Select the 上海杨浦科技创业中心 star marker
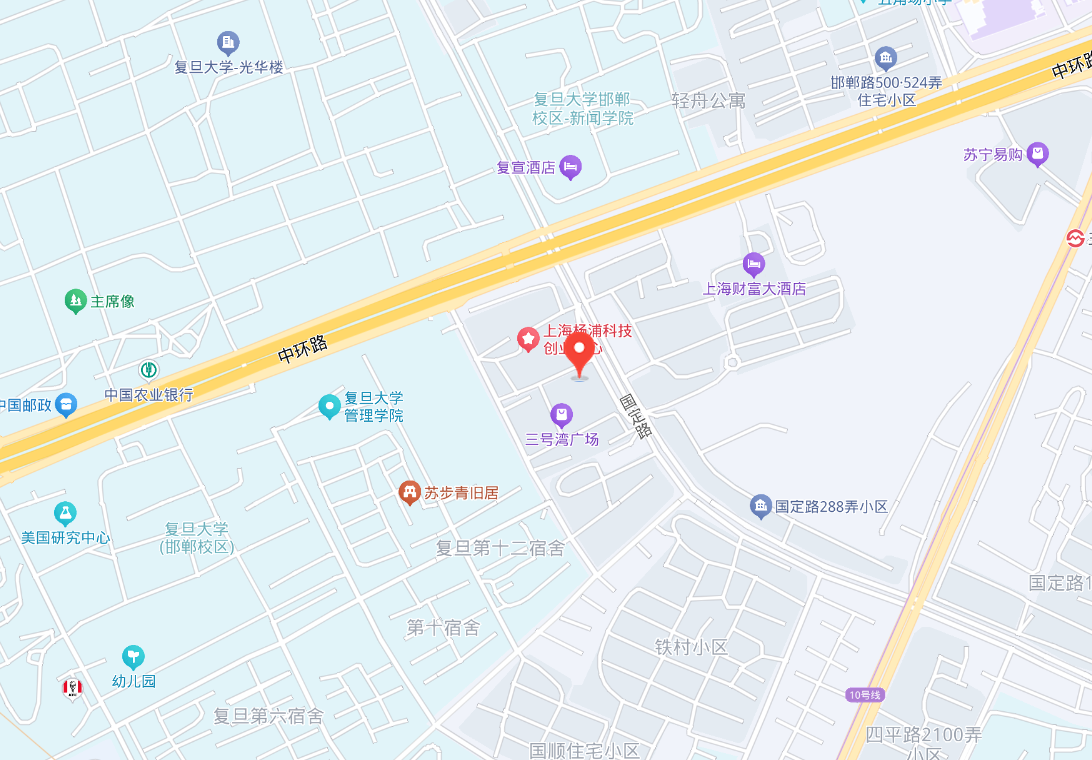 527,340
